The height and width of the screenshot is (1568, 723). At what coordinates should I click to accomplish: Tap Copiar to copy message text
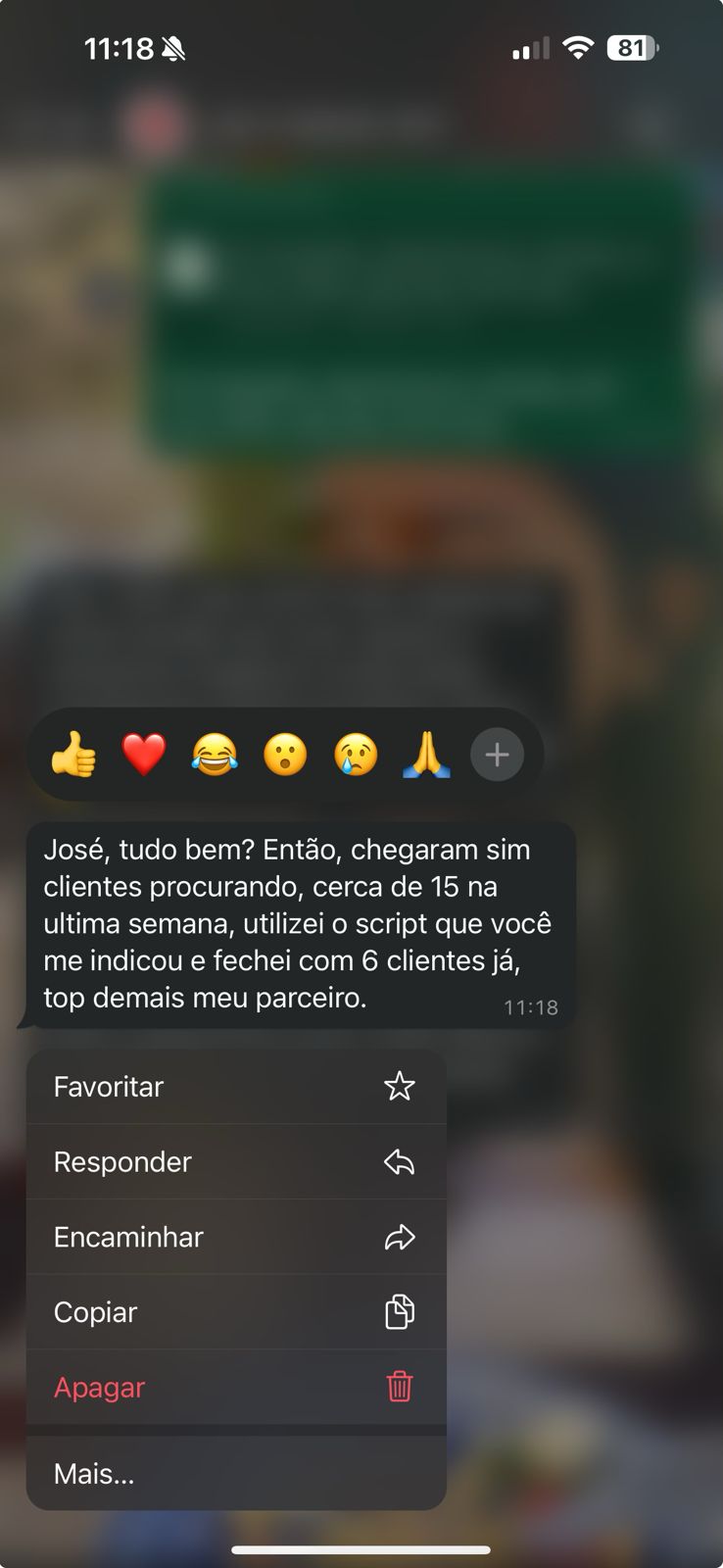(x=236, y=1312)
